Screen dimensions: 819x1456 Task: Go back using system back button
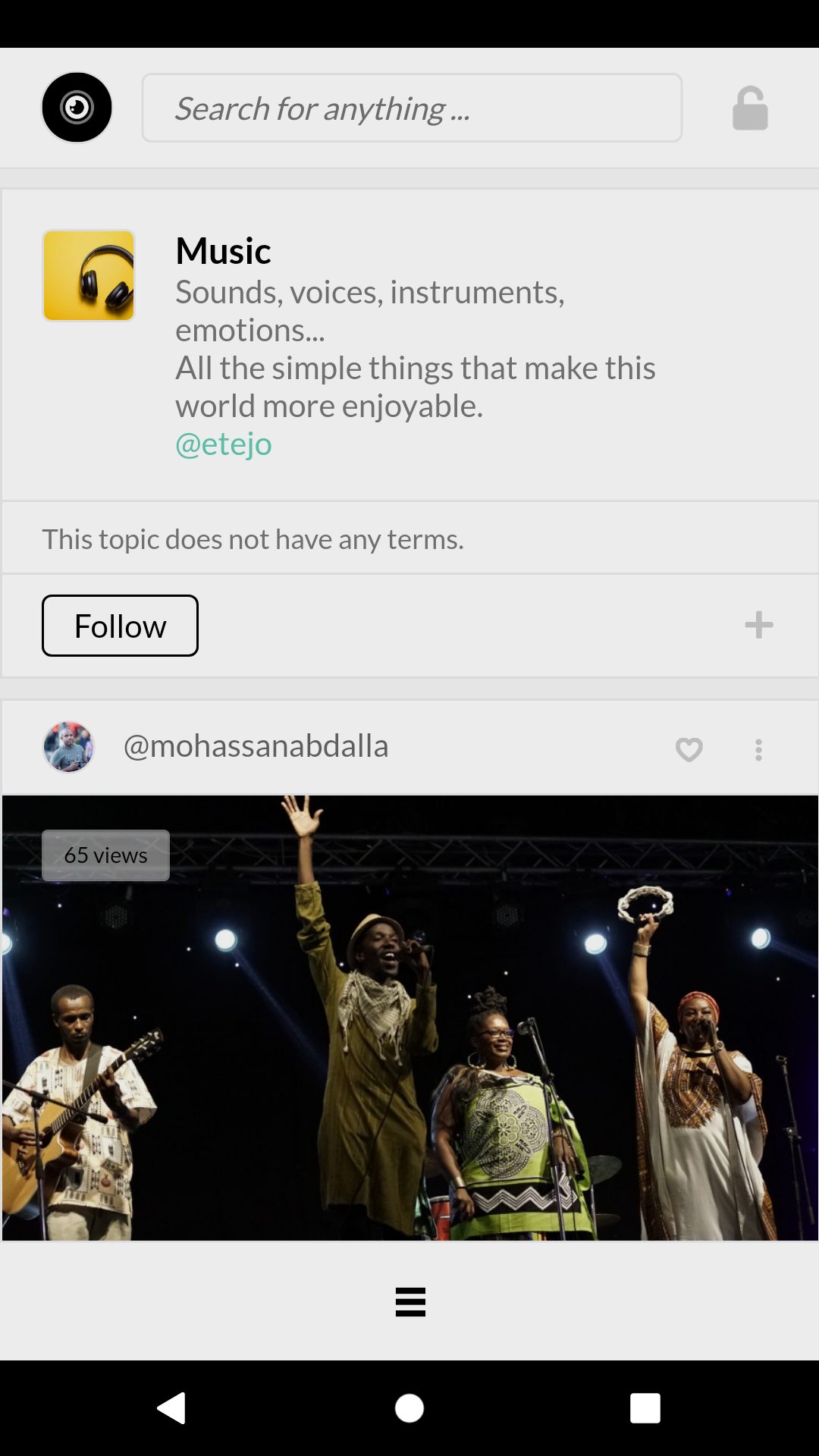click(172, 1408)
